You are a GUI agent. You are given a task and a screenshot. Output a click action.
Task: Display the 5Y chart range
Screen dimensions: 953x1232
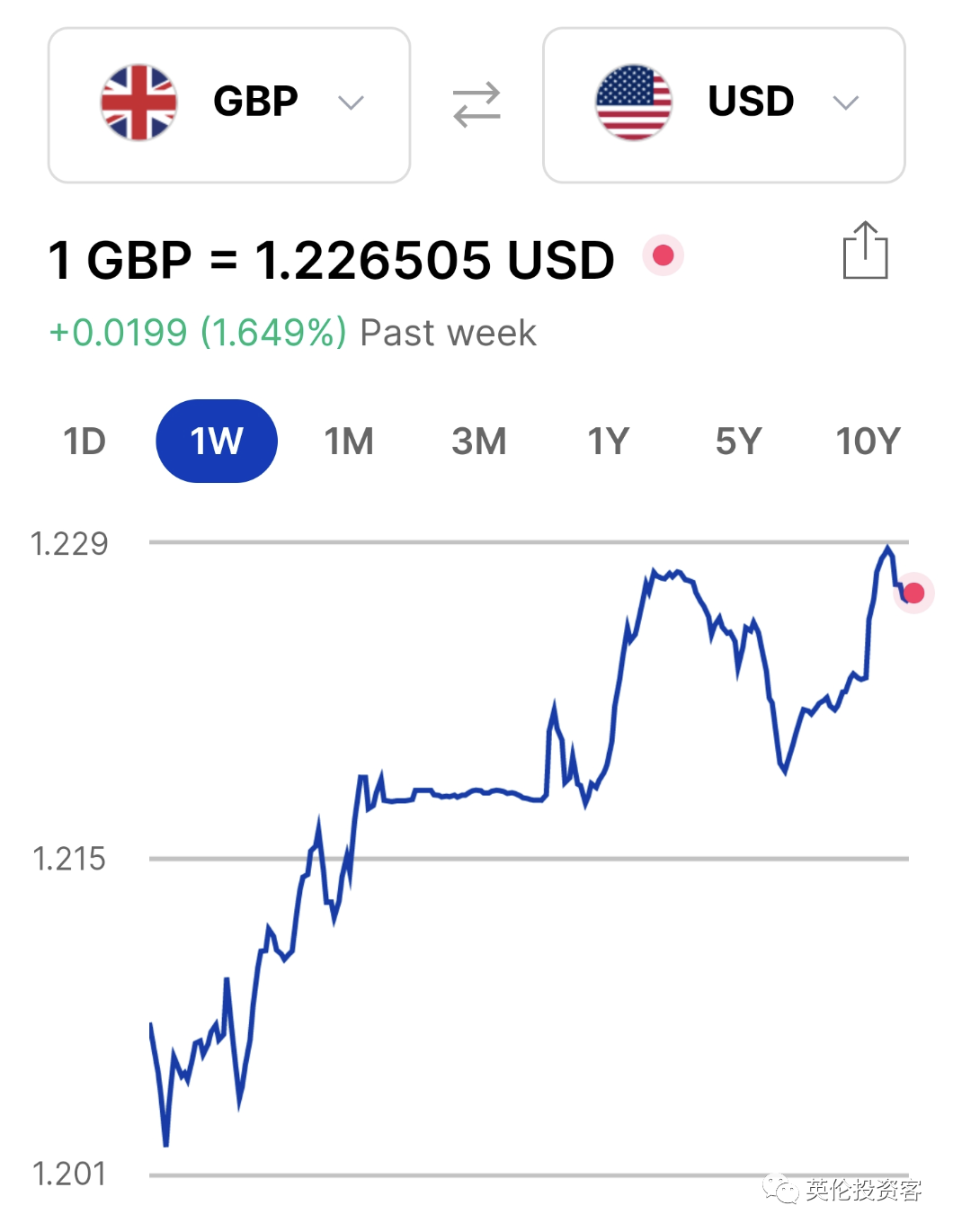tap(738, 442)
